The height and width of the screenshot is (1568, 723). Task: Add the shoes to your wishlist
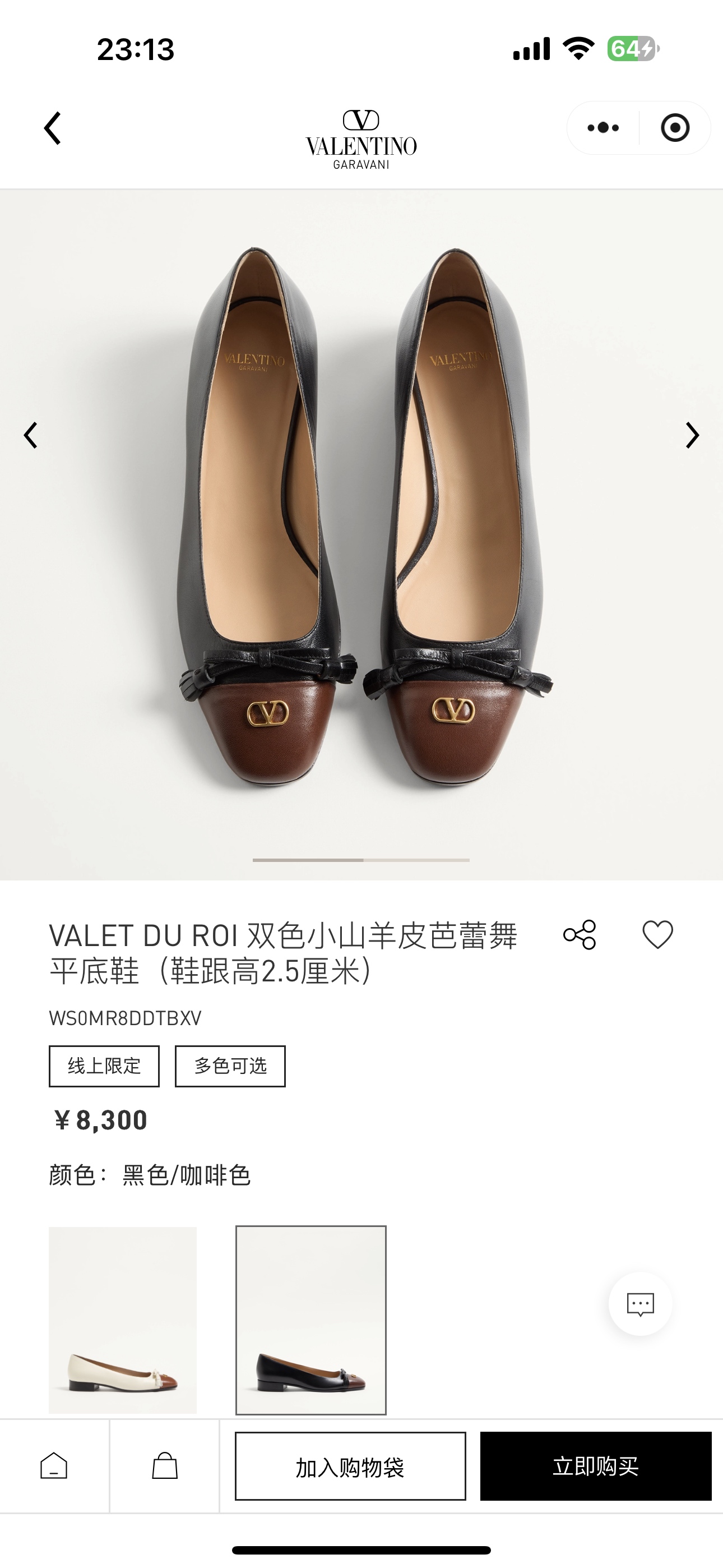(658, 934)
